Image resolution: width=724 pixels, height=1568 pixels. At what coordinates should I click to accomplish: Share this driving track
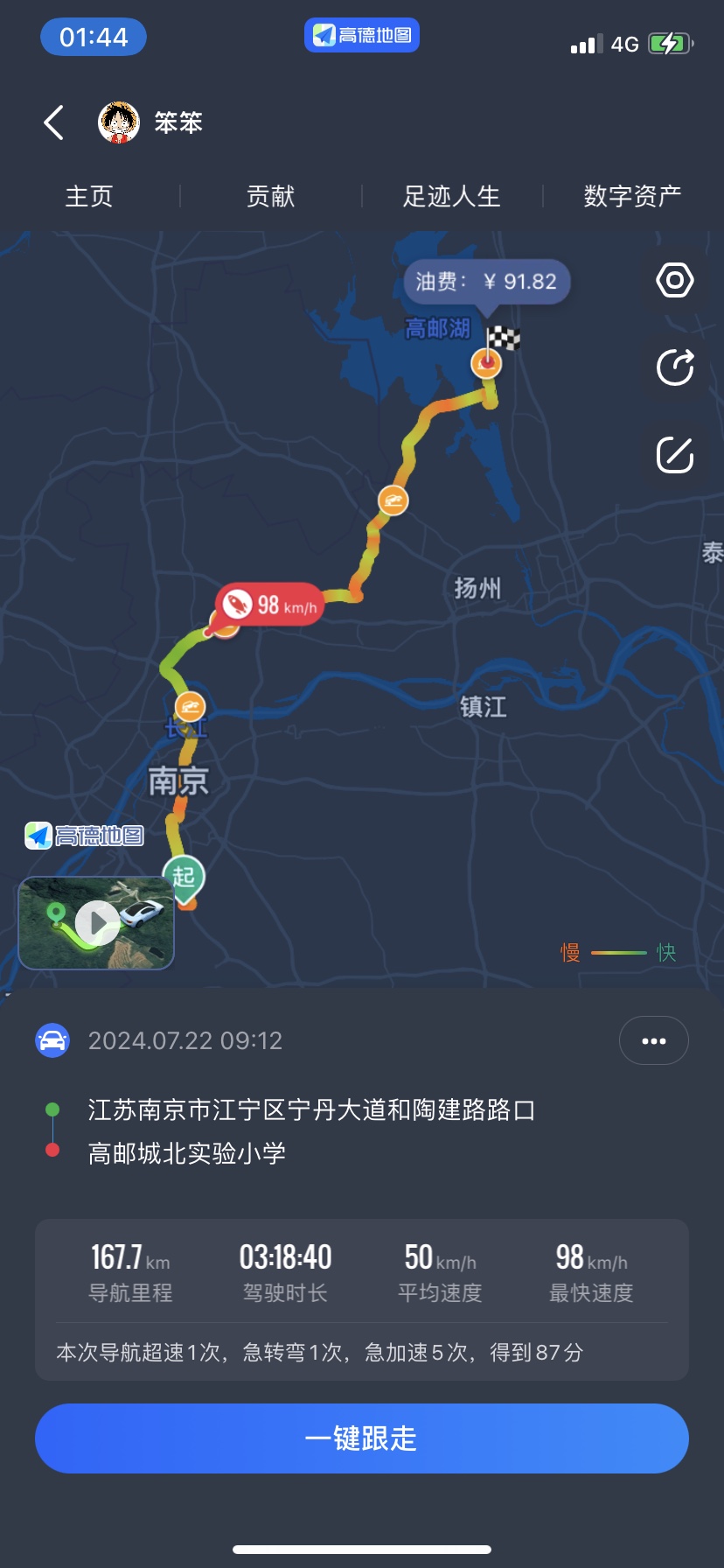point(674,367)
